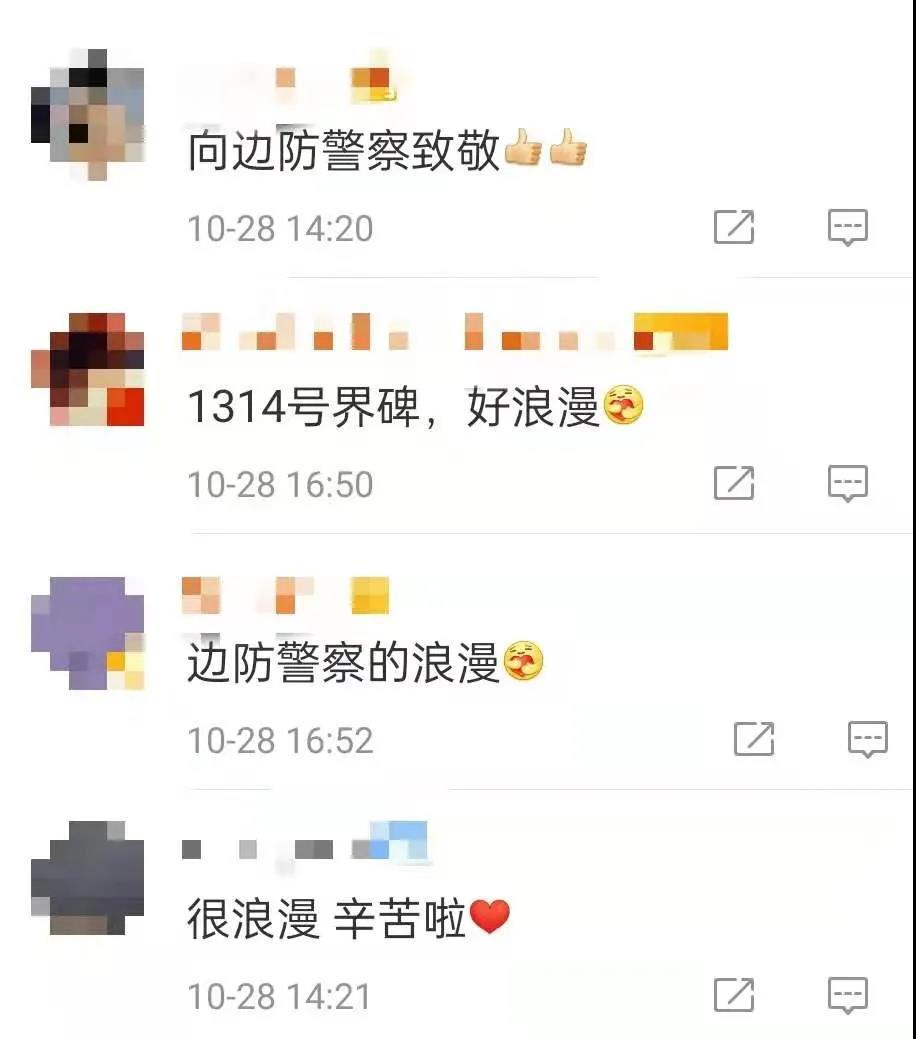Open avatar of the '很浪漫 辛苦啦' commenter
916x1039 pixels.
point(88,878)
